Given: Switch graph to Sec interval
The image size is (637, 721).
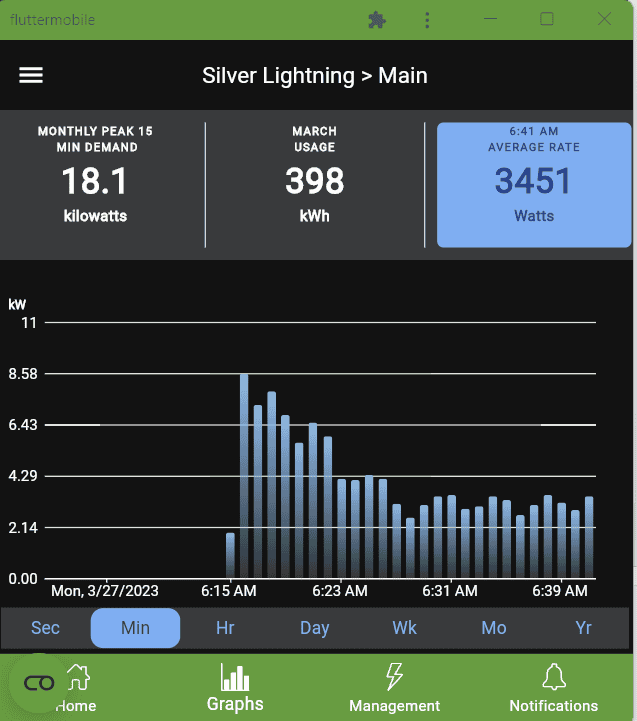Looking at the screenshot, I should (x=45, y=628).
